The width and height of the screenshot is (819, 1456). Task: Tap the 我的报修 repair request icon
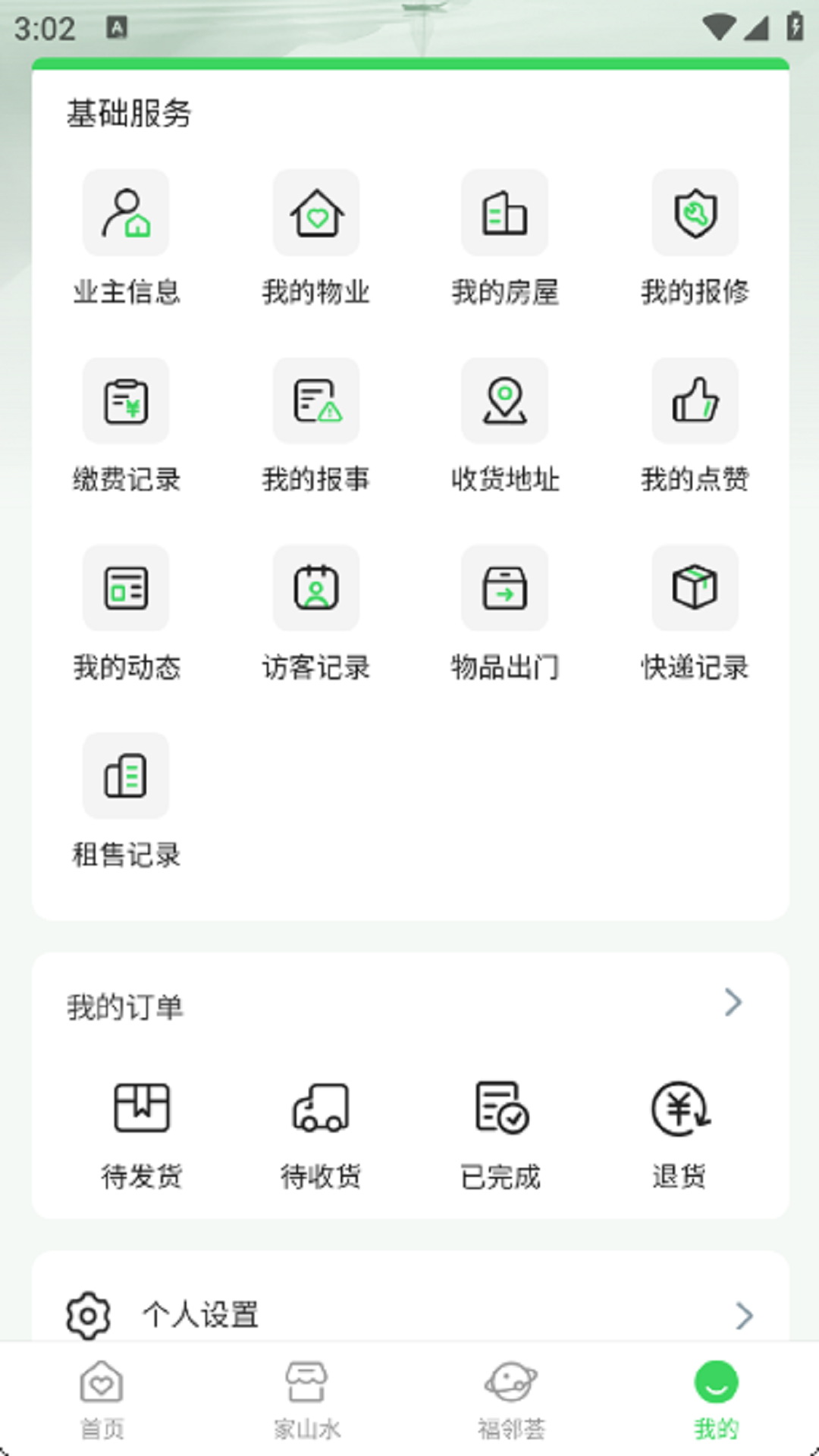(695, 213)
